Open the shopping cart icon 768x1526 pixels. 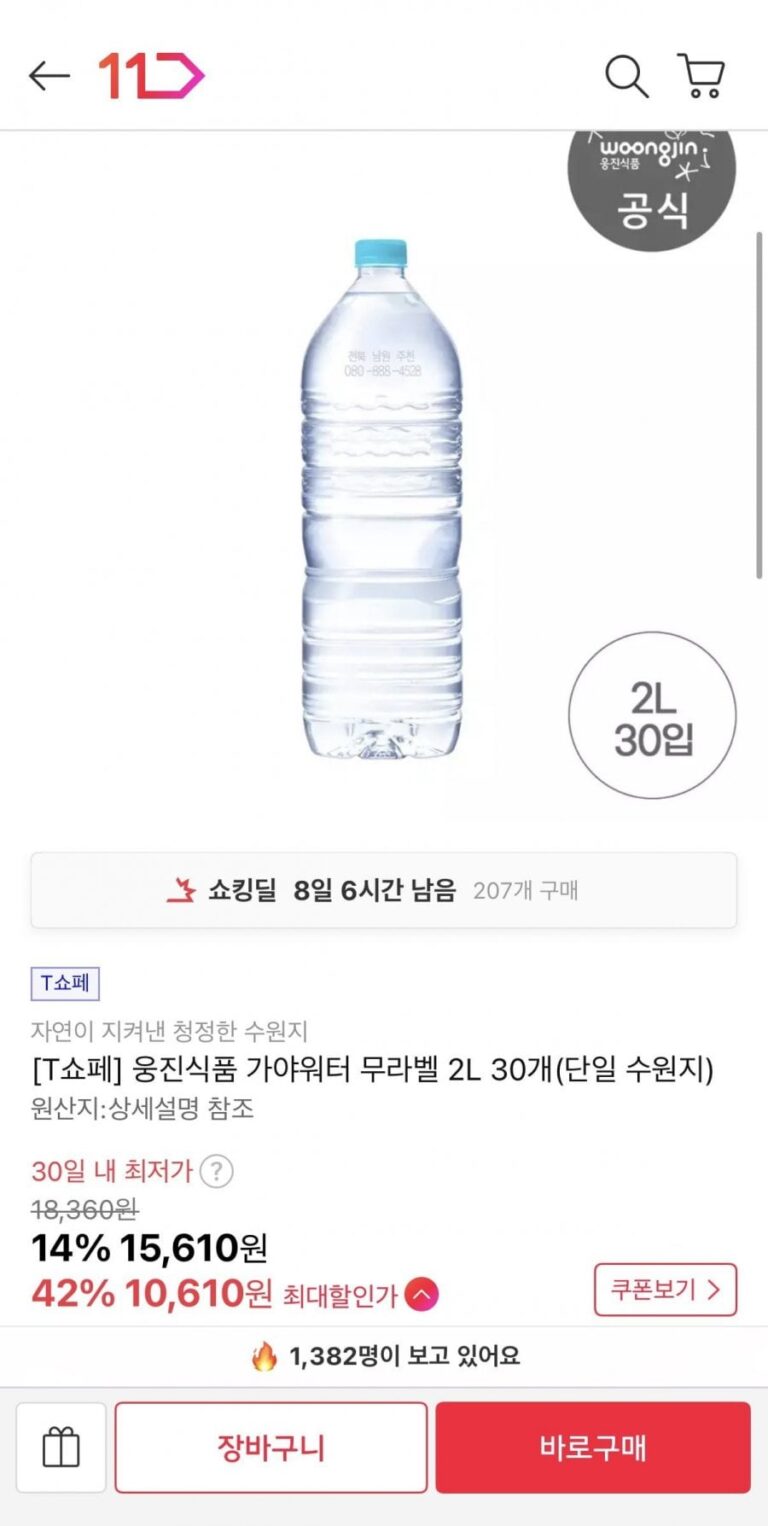click(x=701, y=76)
